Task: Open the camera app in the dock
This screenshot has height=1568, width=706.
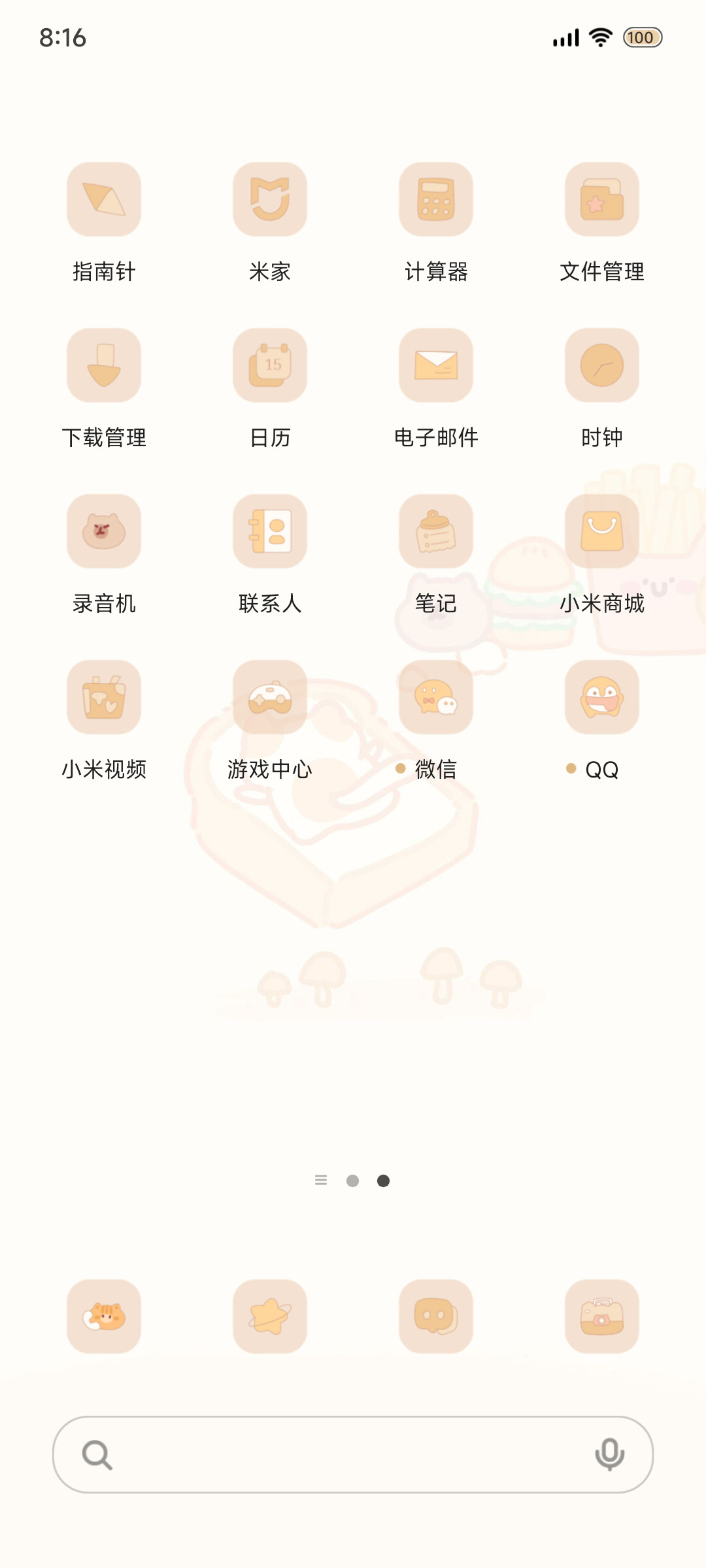Action: 602,1316
